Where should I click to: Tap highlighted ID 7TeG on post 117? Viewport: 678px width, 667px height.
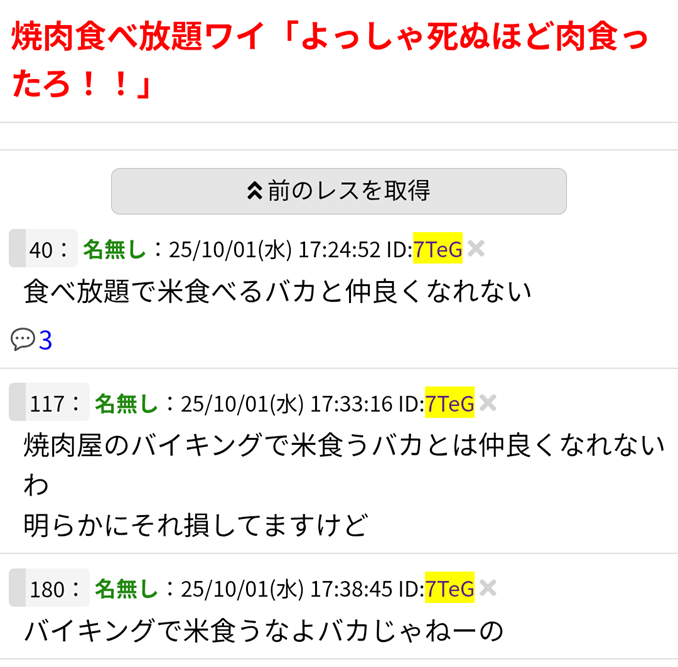coord(449,403)
